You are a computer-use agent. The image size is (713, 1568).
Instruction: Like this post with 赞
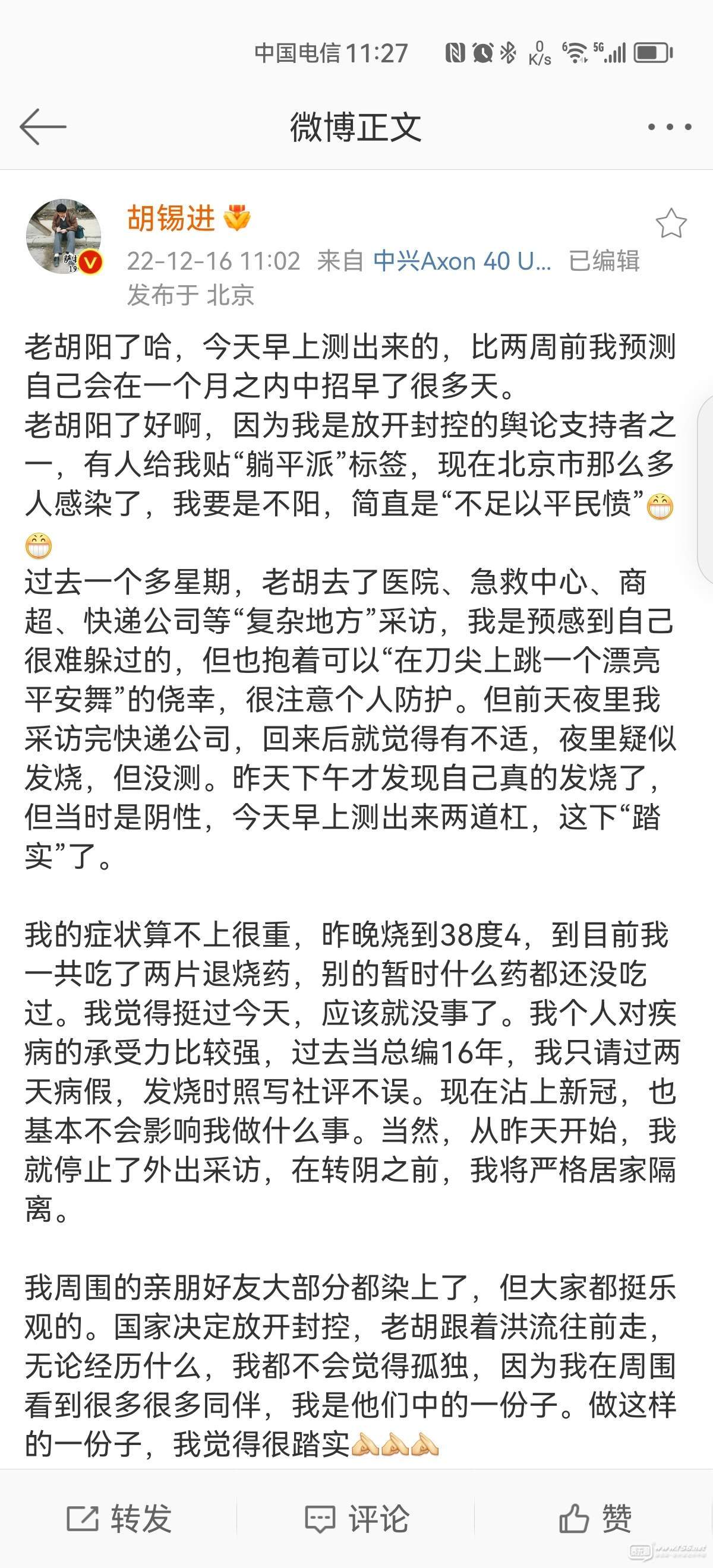click(595, 1518)
